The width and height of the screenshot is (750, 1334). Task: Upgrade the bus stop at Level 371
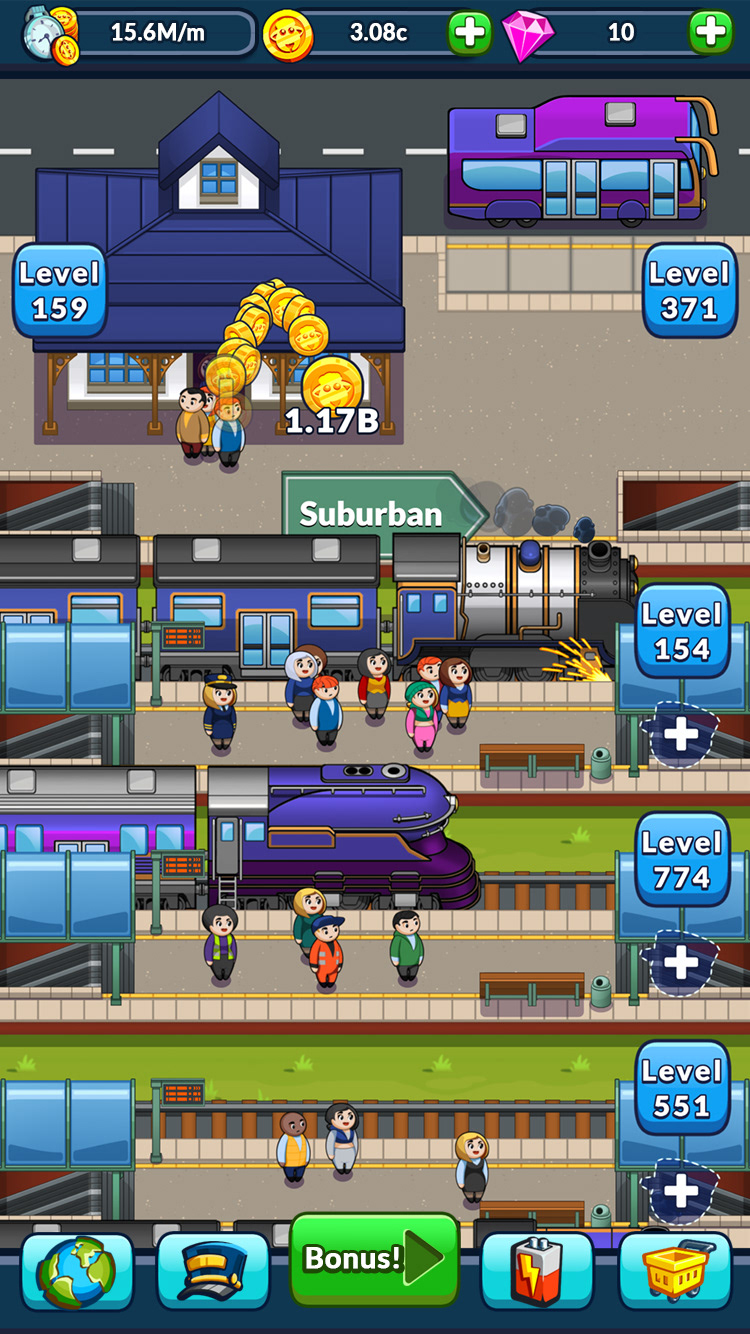click(689, 291)
